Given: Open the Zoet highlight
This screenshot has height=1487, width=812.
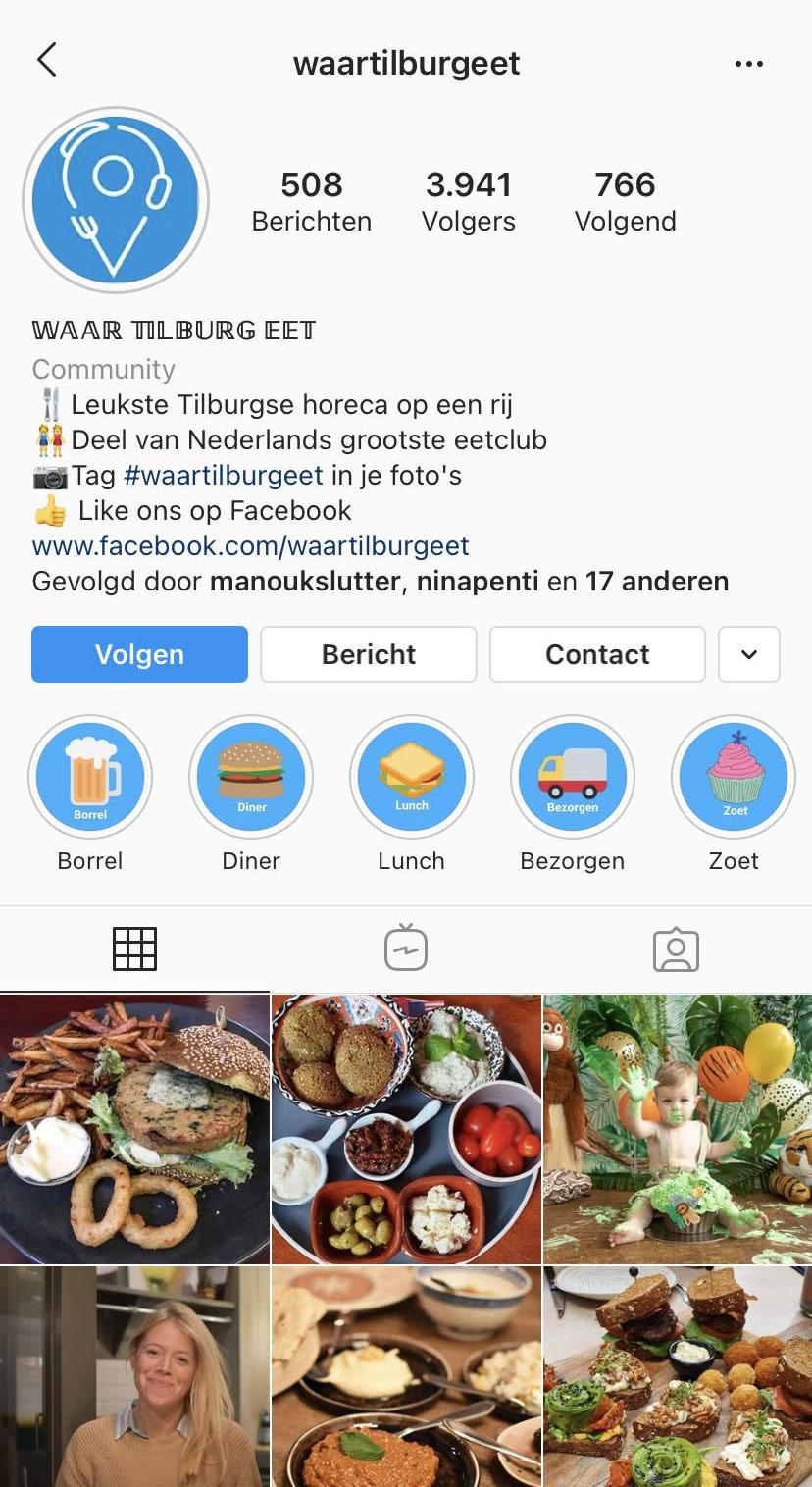Looking at the screenshot, I should tap(734, 777).
